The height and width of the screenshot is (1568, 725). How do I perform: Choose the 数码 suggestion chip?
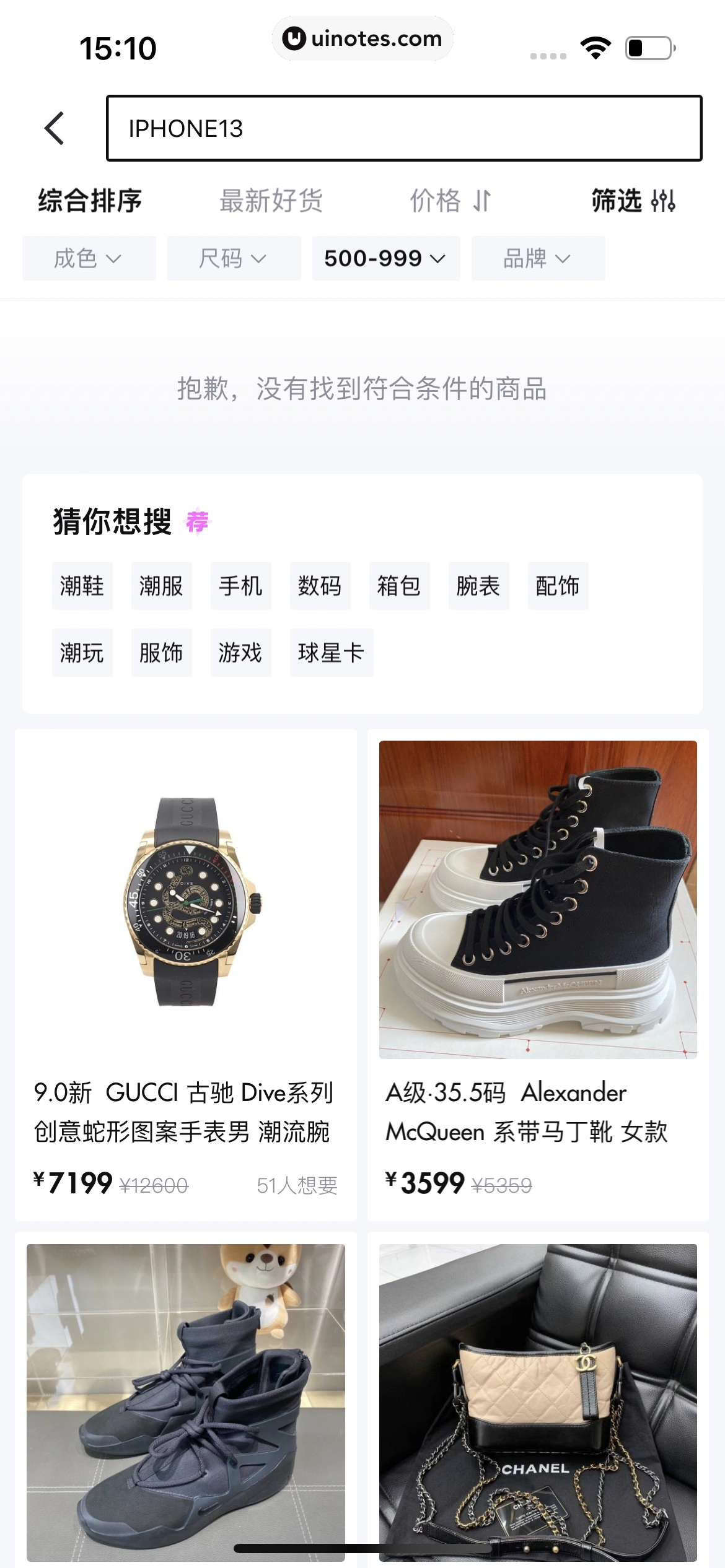(x=320, y=586)
